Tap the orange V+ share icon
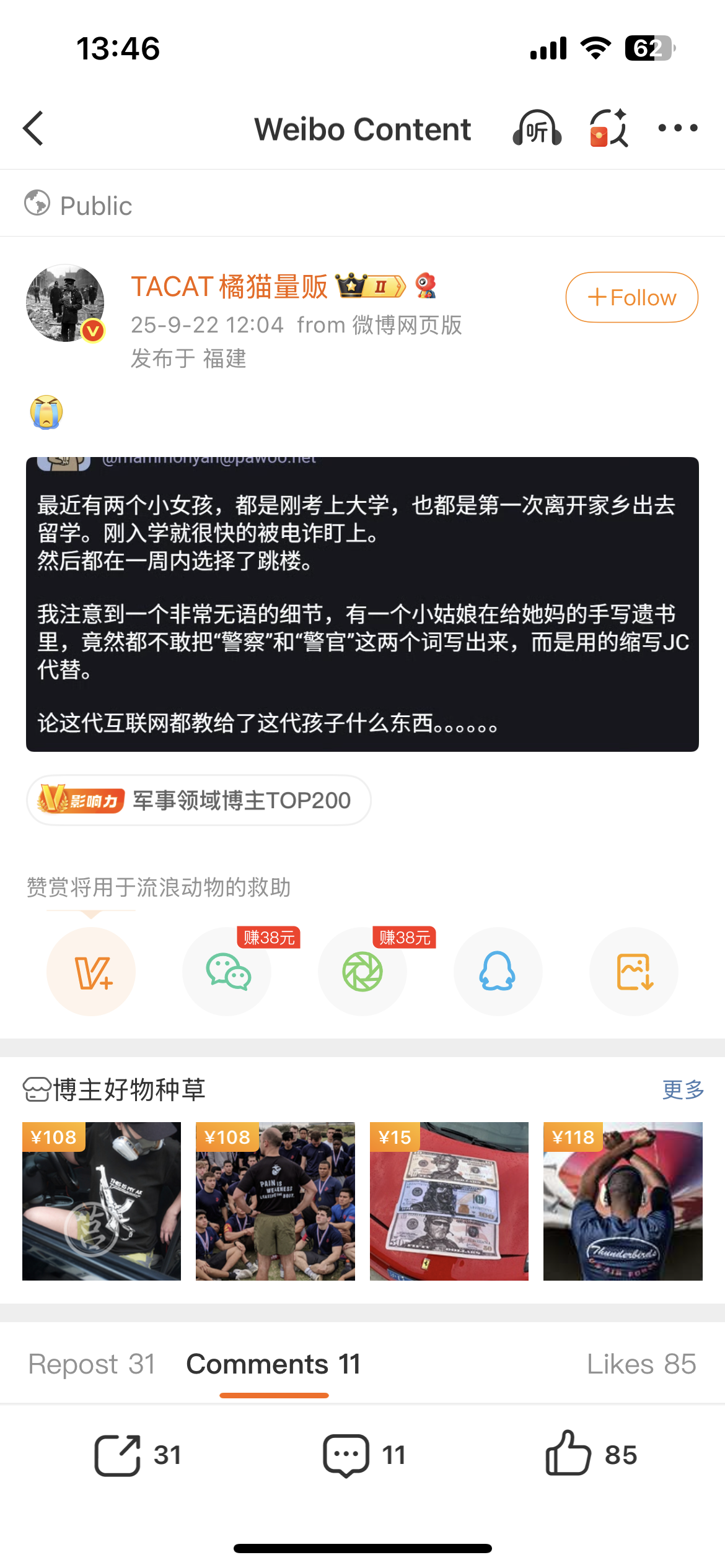725x1568 pixels. click(x=91, y=971)
